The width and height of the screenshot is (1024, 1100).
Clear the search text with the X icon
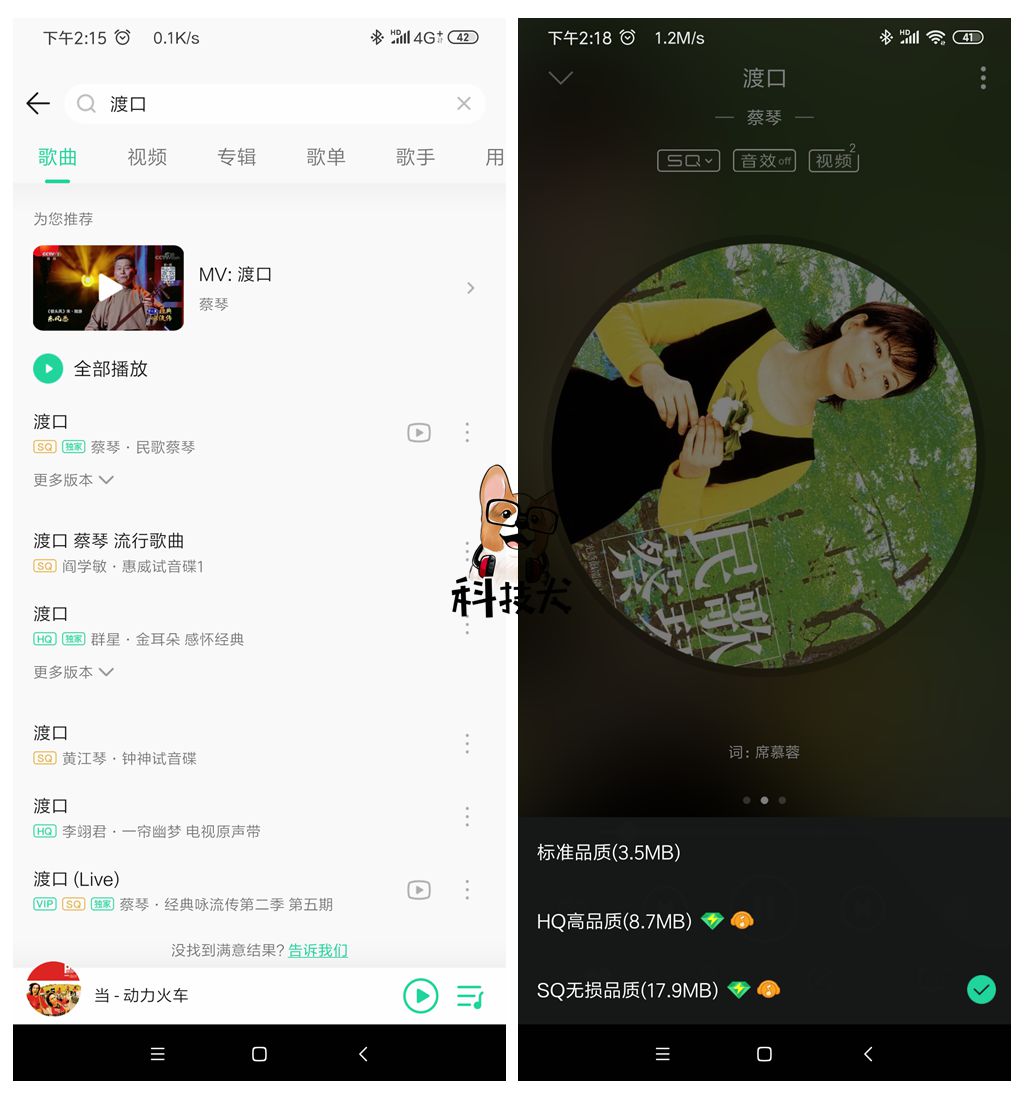(x=463, y=103)
